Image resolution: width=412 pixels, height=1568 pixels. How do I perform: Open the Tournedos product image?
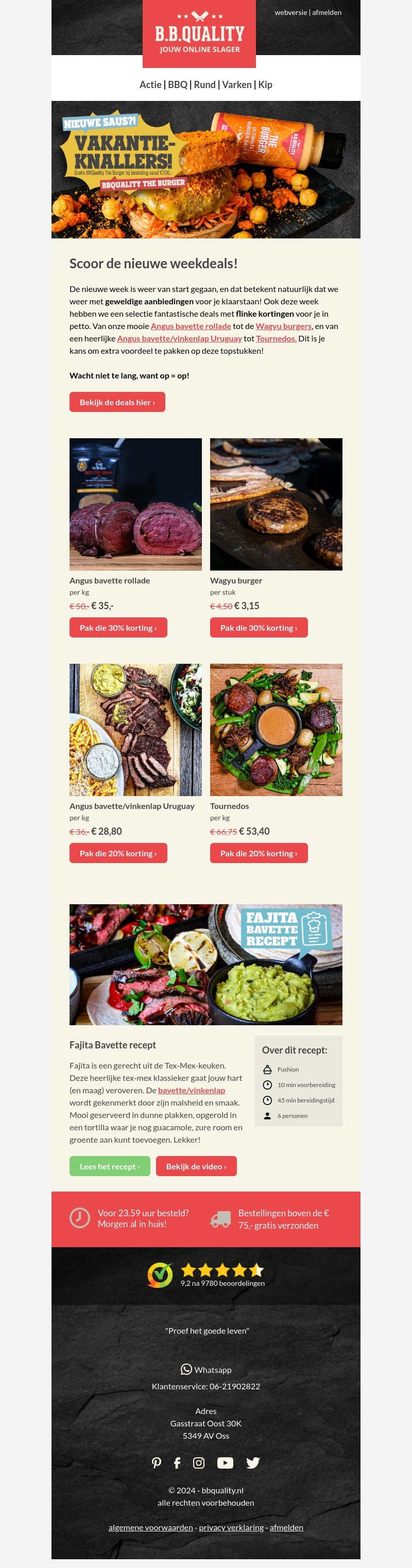coord(276,729)
